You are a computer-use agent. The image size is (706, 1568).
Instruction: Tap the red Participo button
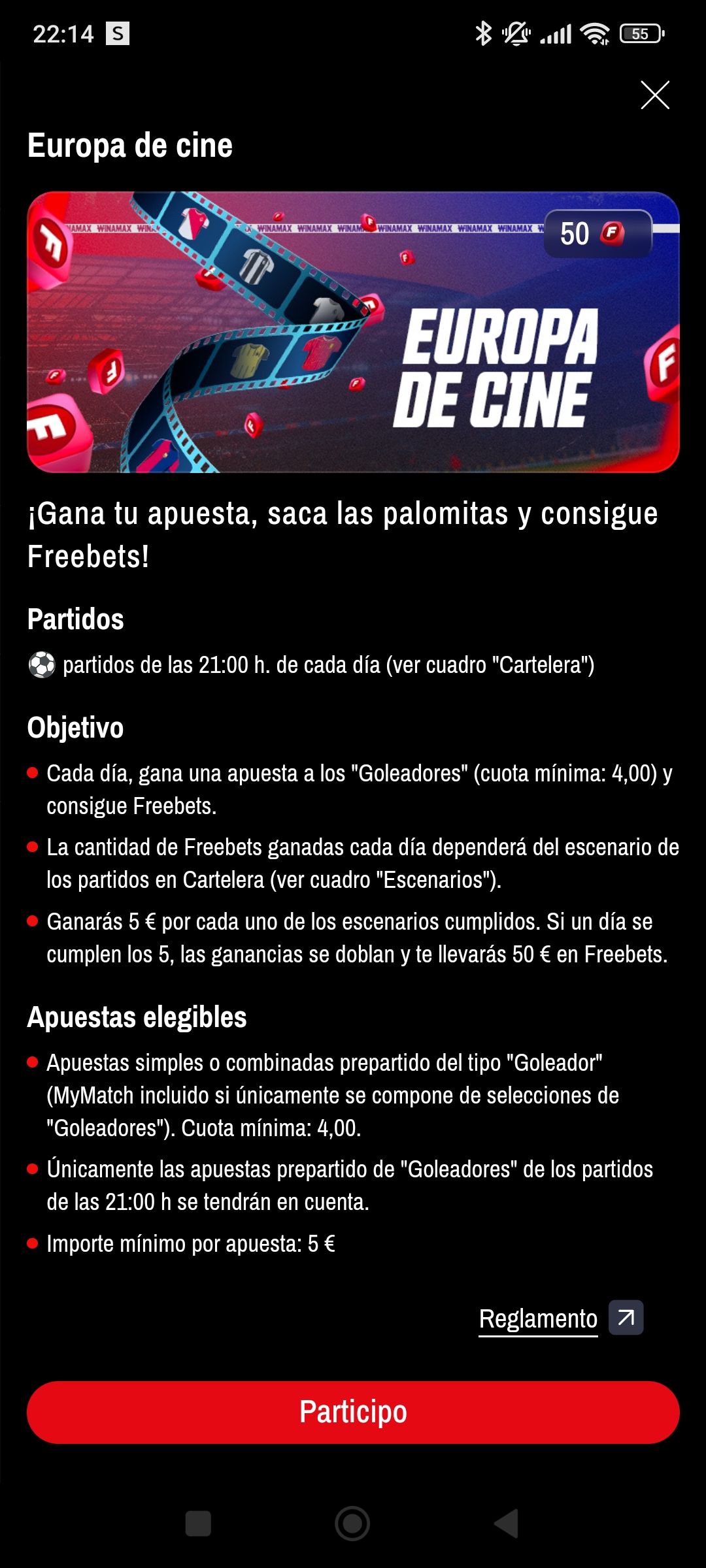tap(353, 1412)
